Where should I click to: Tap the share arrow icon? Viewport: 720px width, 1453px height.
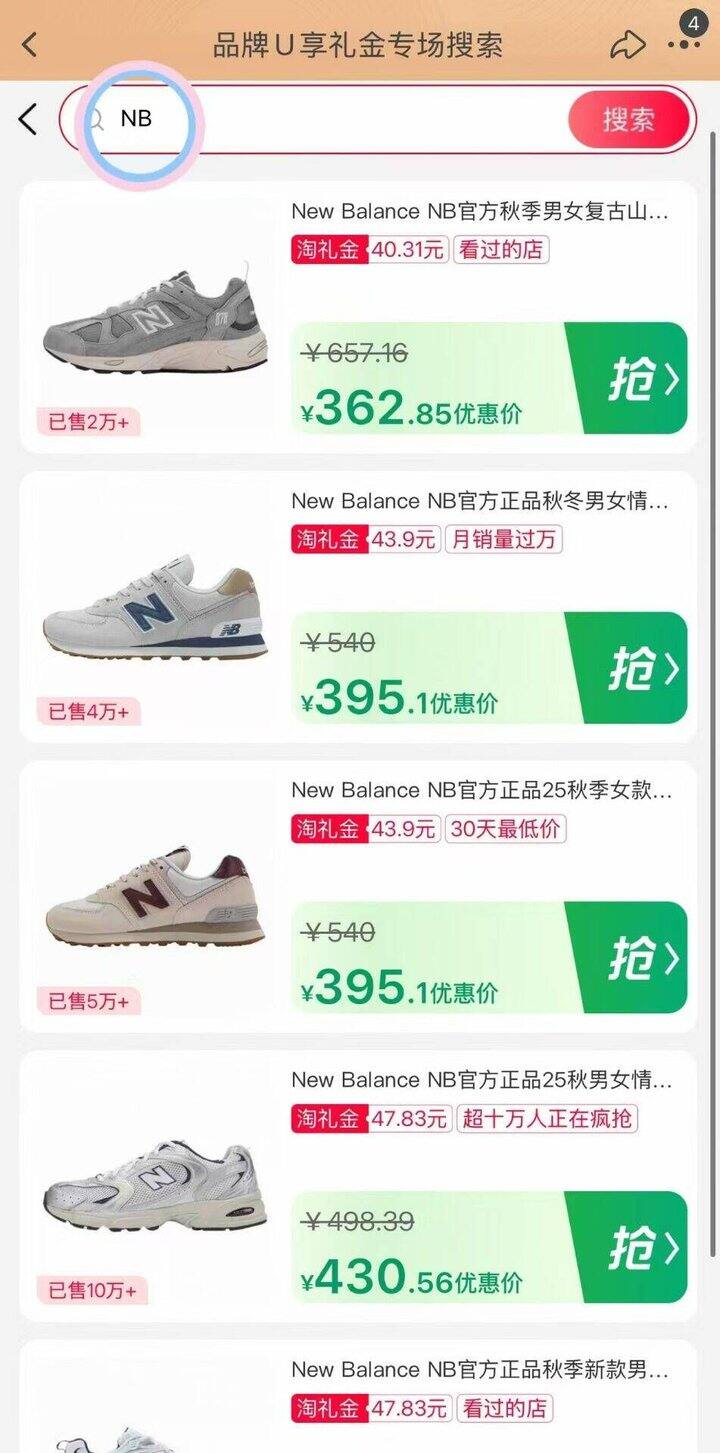click(629, 44)
